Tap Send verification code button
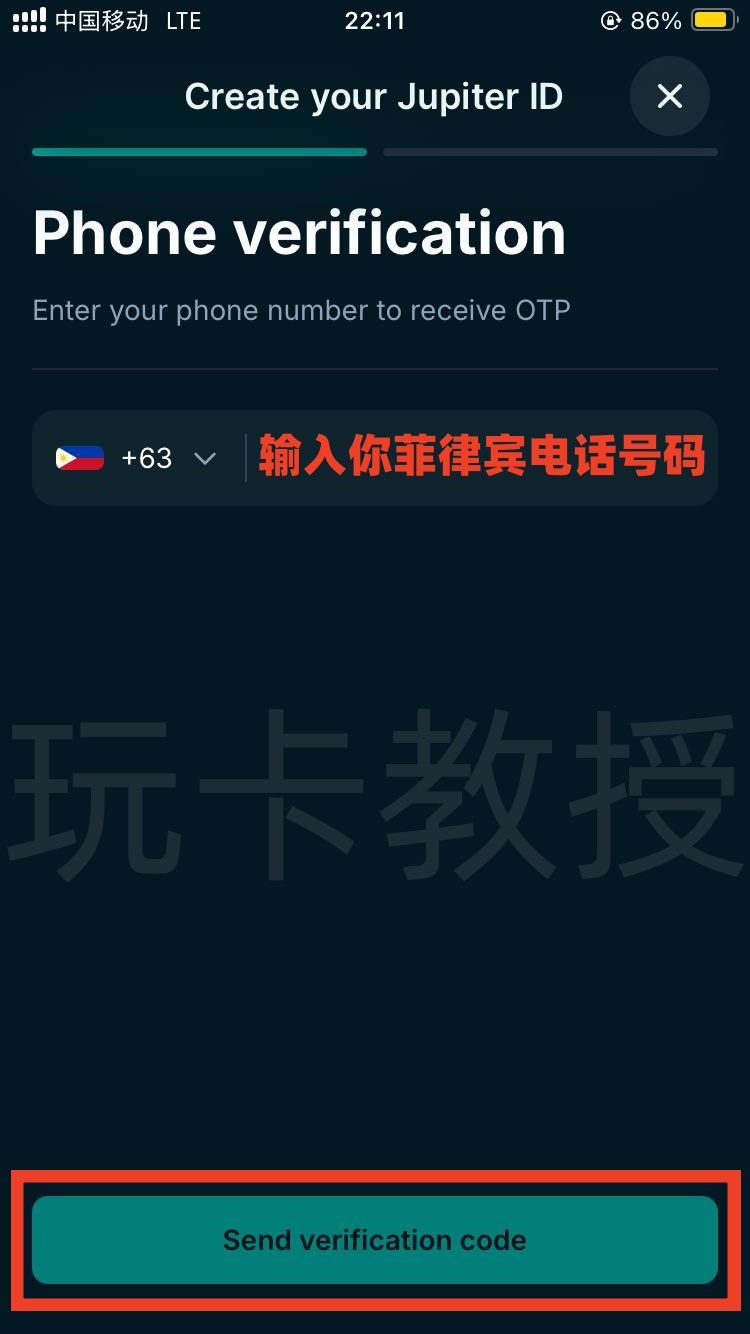 coord(375,1240)
